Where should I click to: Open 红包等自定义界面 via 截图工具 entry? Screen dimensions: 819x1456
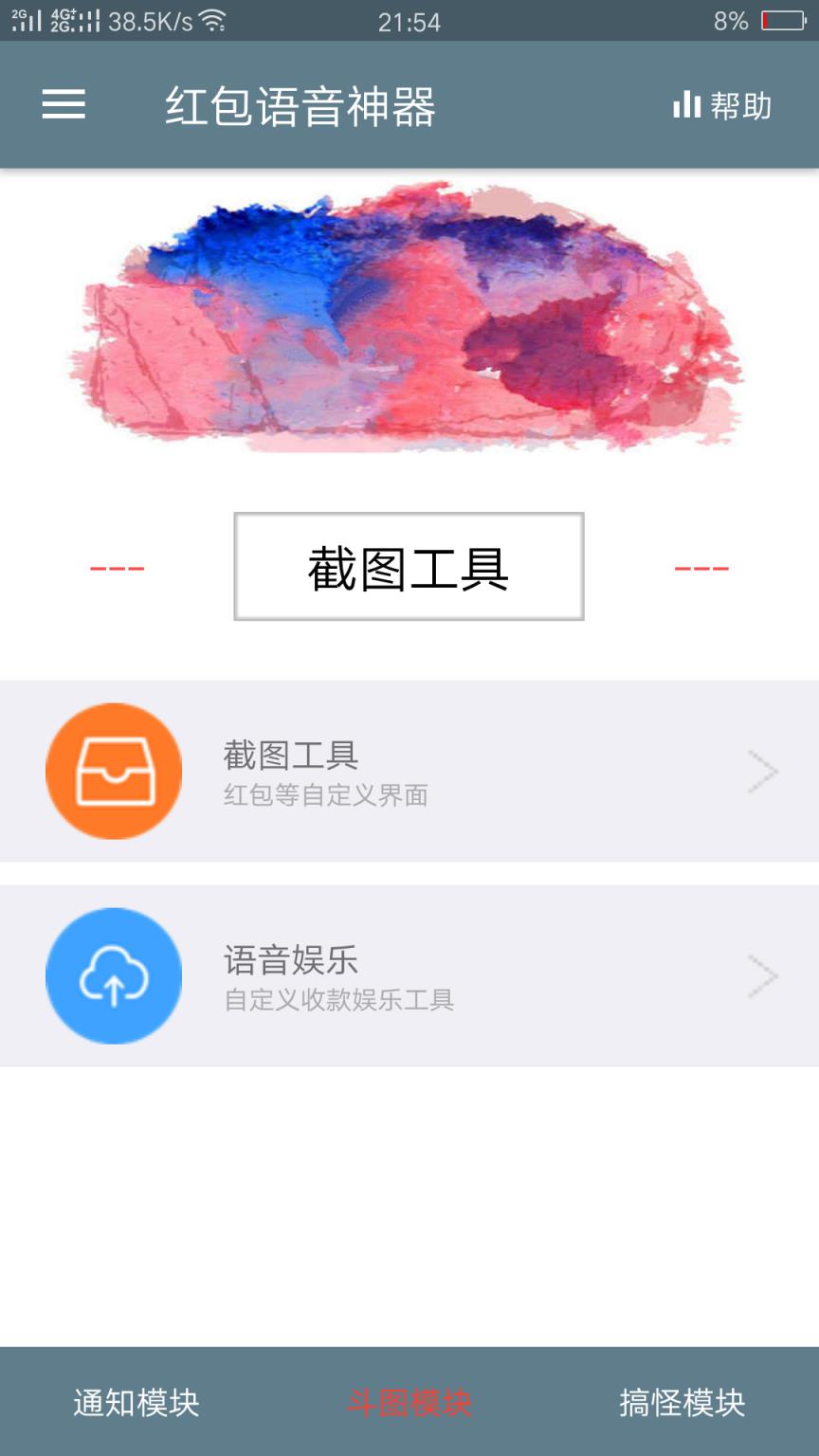point(327,796)
